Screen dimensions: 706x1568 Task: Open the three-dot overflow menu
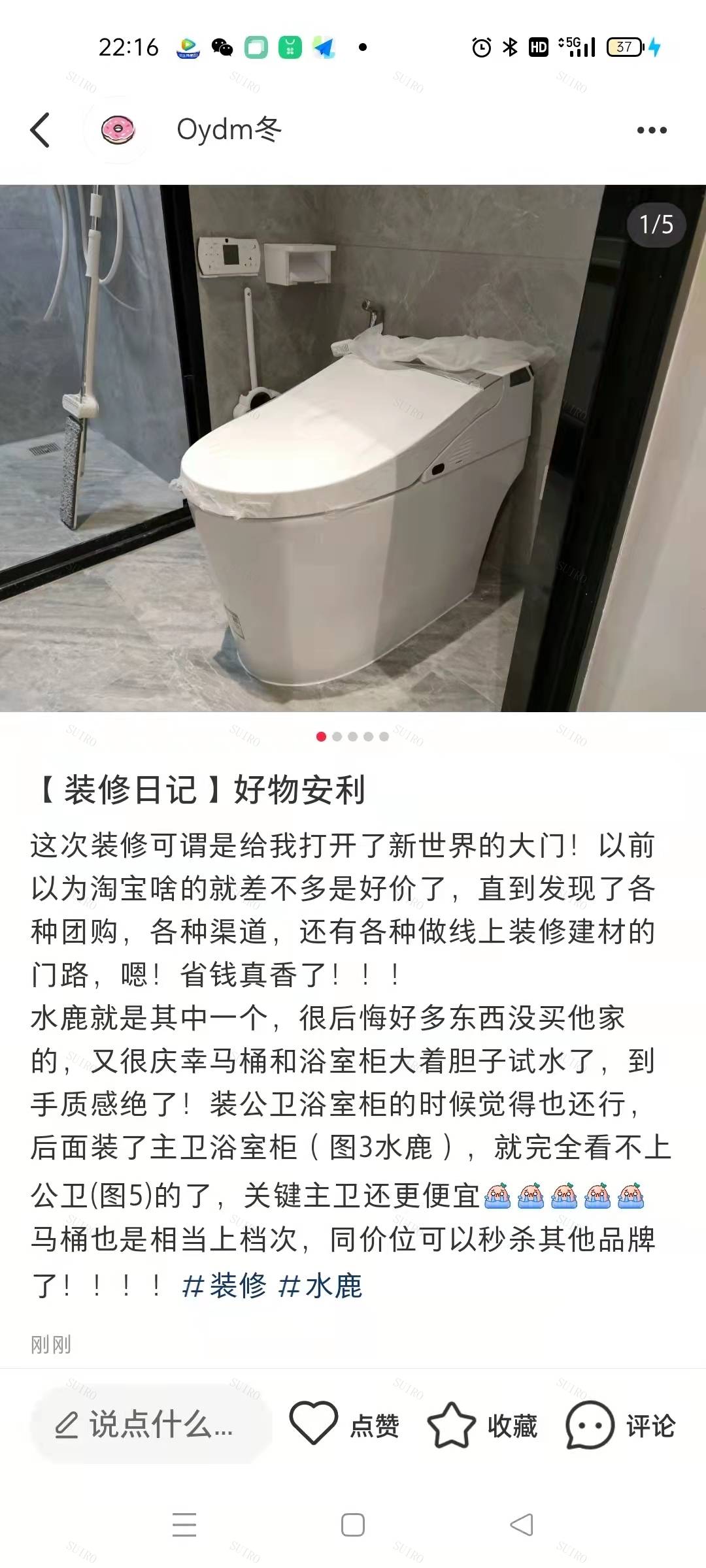(652, 130)
